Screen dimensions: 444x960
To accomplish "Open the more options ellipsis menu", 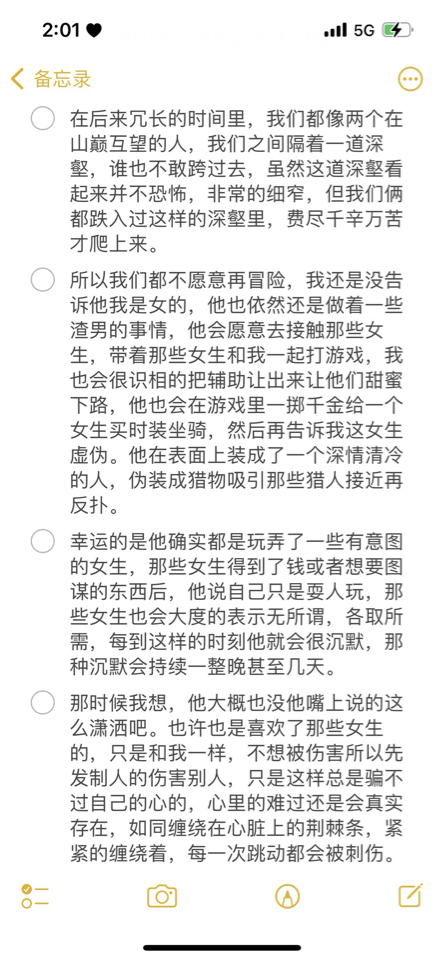I will 410,79.
